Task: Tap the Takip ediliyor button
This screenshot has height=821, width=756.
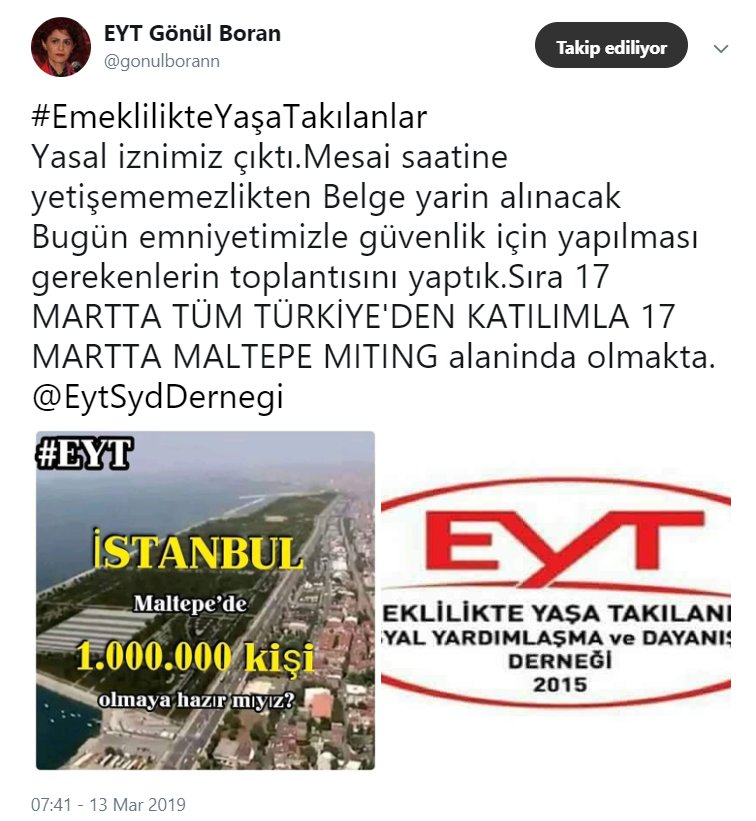Action: tap(611, 48)
